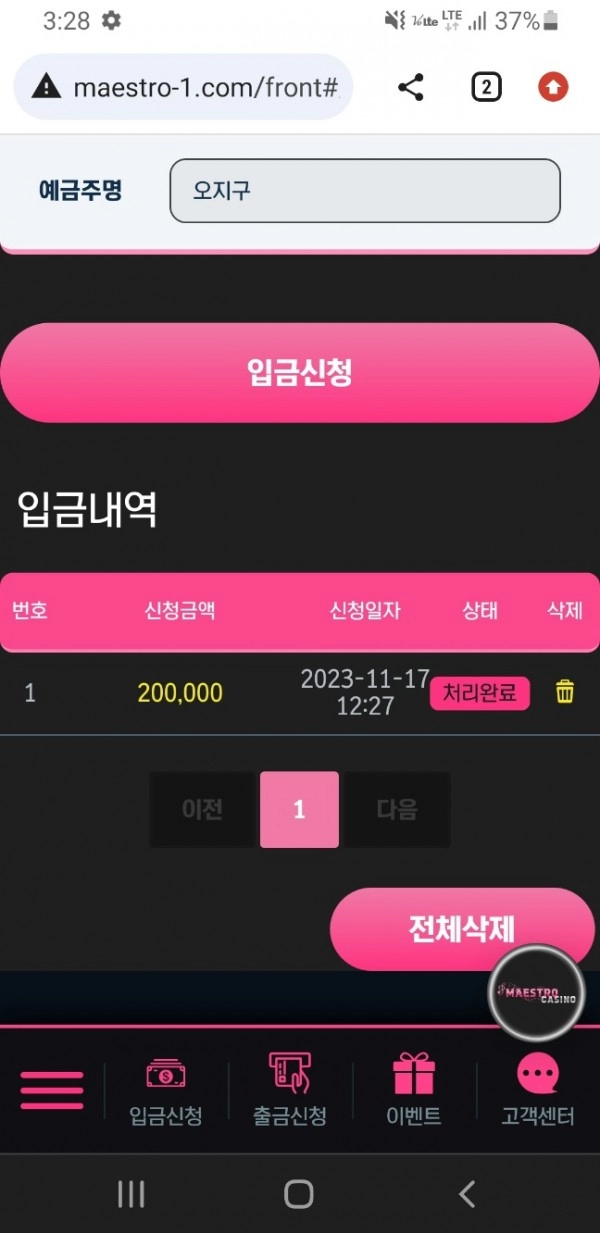Delete the 200,000 deposit record with trash icon
This screenshot has width=600, height=1233.
point(565,692)
